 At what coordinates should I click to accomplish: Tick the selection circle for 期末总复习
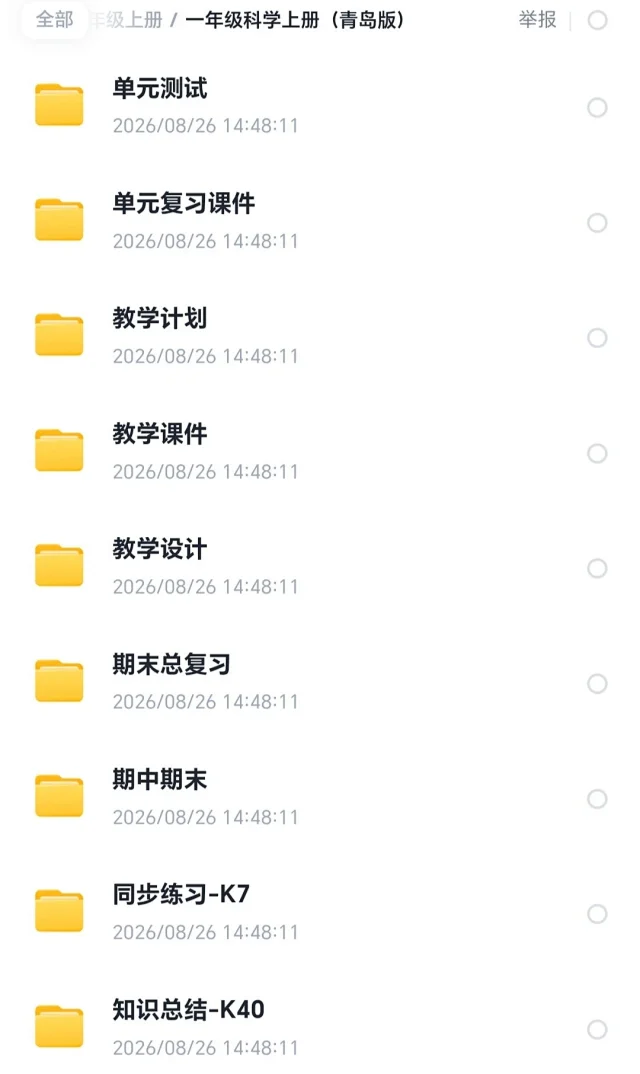[x=598, y=684]
